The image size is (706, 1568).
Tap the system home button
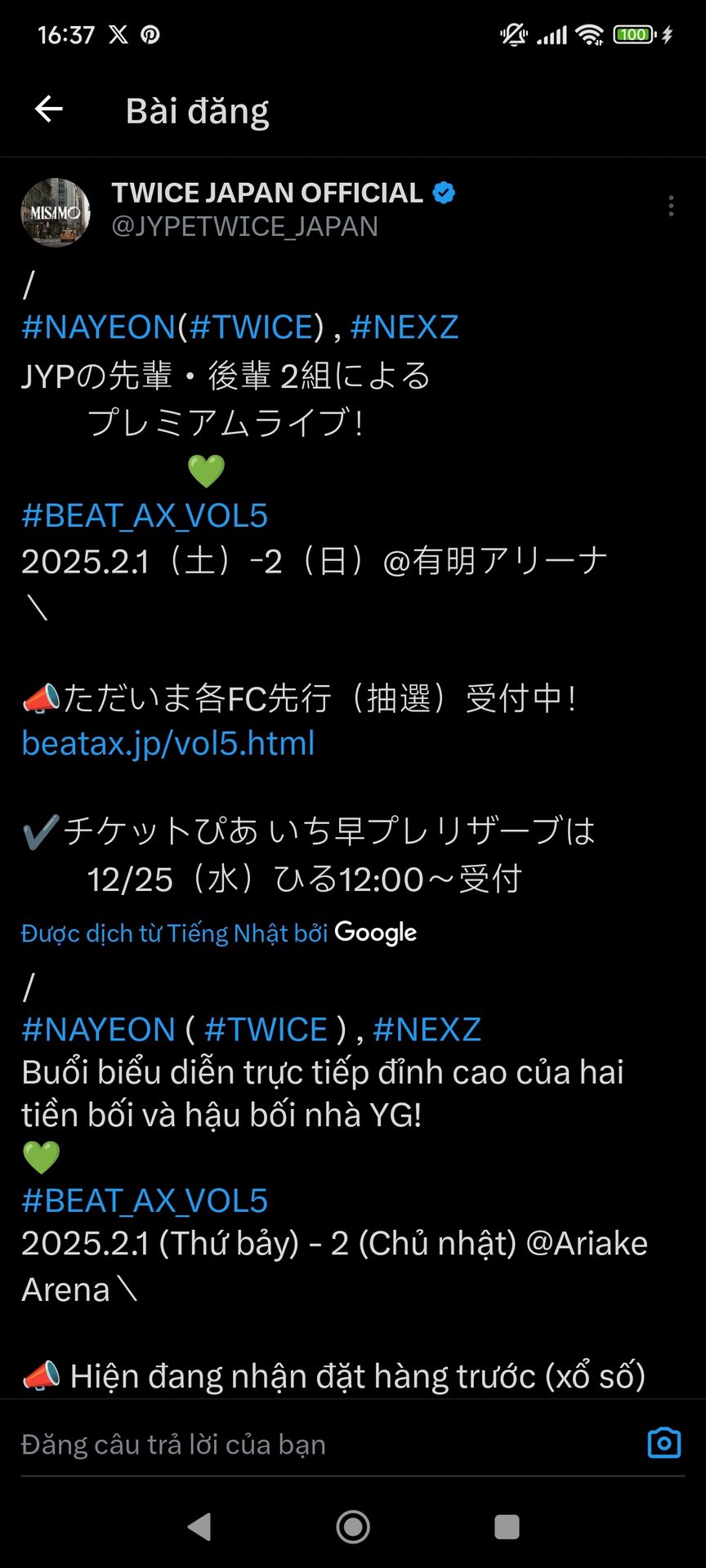(353, 1526)
